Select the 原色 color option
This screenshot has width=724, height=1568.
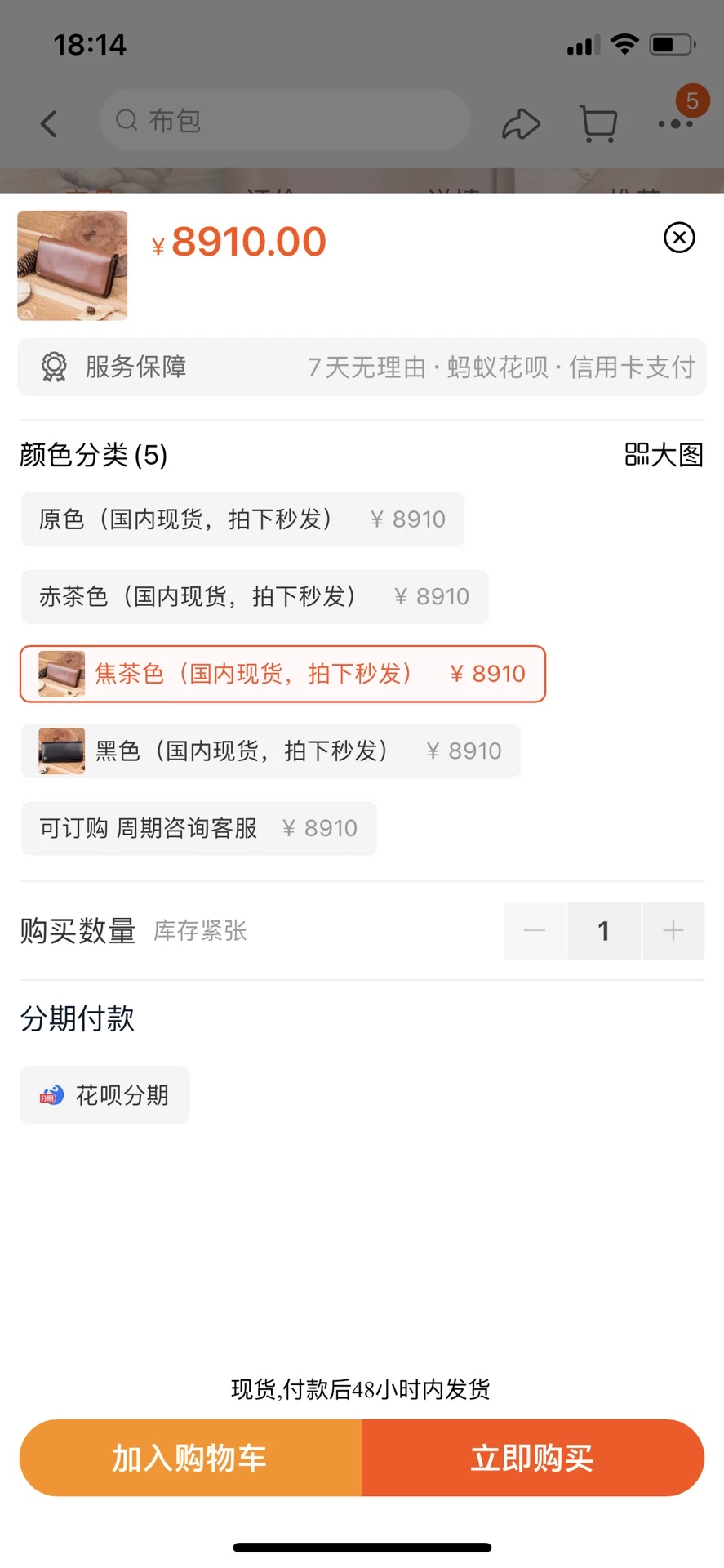[242, 519]
